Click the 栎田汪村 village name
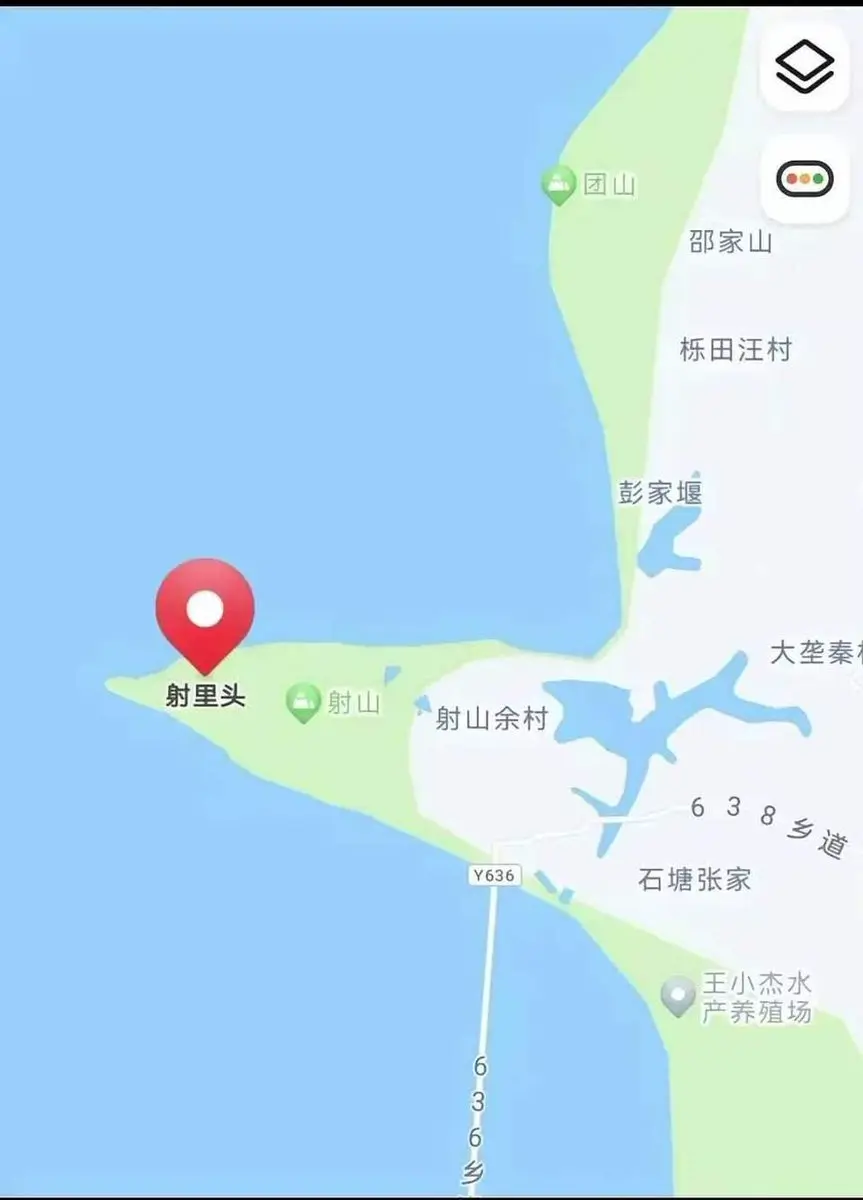Screen dimensions: 863x1200 coord(735,350)
